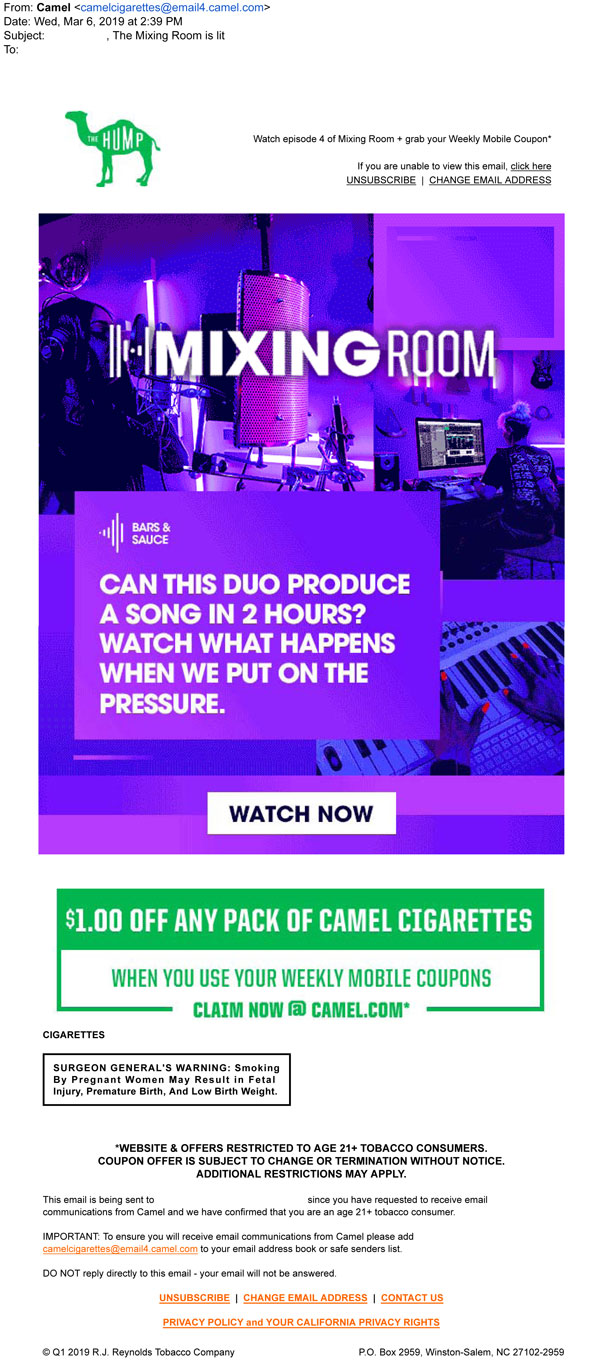This screenshot has width=600, height=1363.
Task: Tap the orange UNSUBSCRIBE link
Action: pyautogui.click(x=194, y=1298)
